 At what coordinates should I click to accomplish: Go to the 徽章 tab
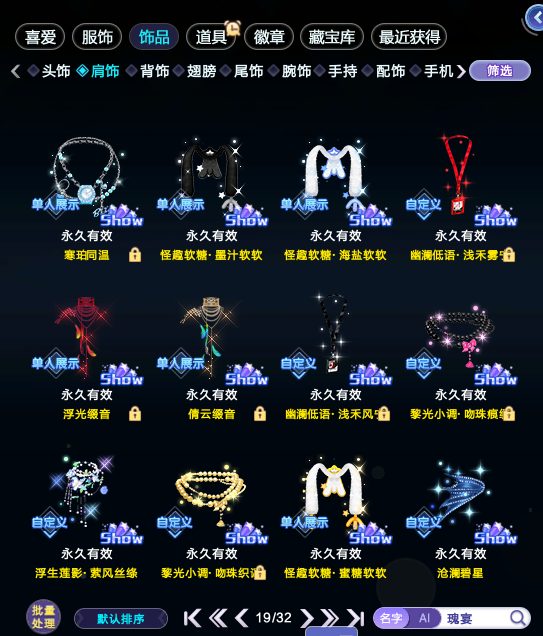pyautogui.click(x=268, y=37)
